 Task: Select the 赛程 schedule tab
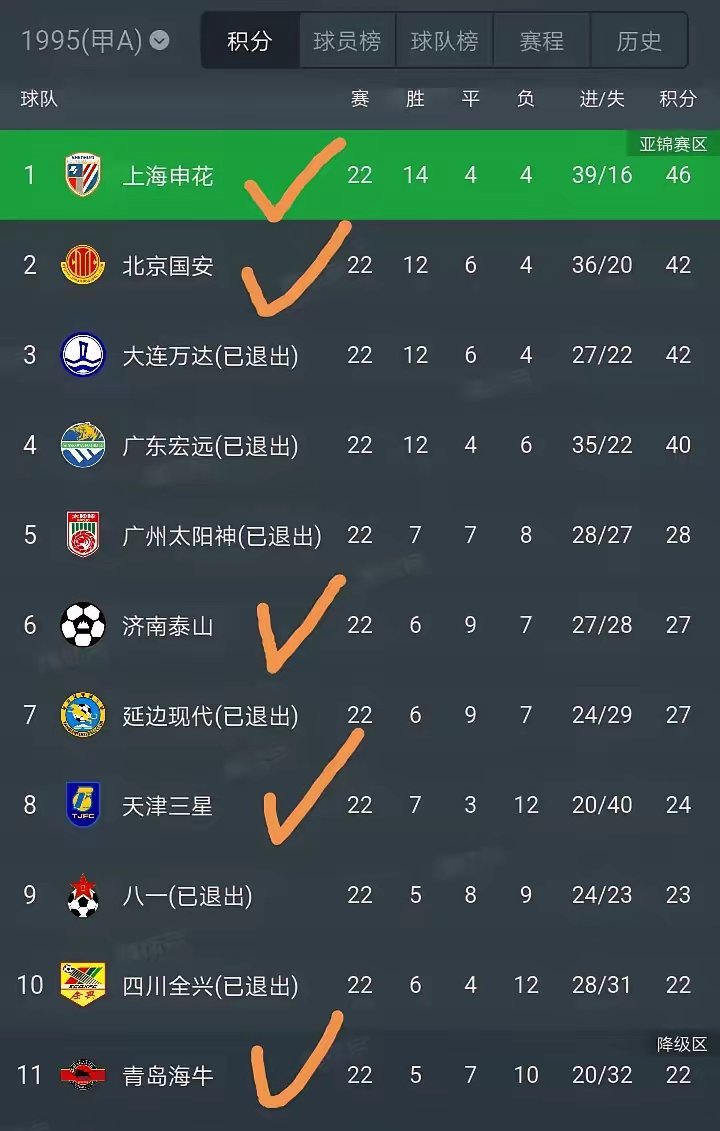pyautogui.click(x=541, y=40)
